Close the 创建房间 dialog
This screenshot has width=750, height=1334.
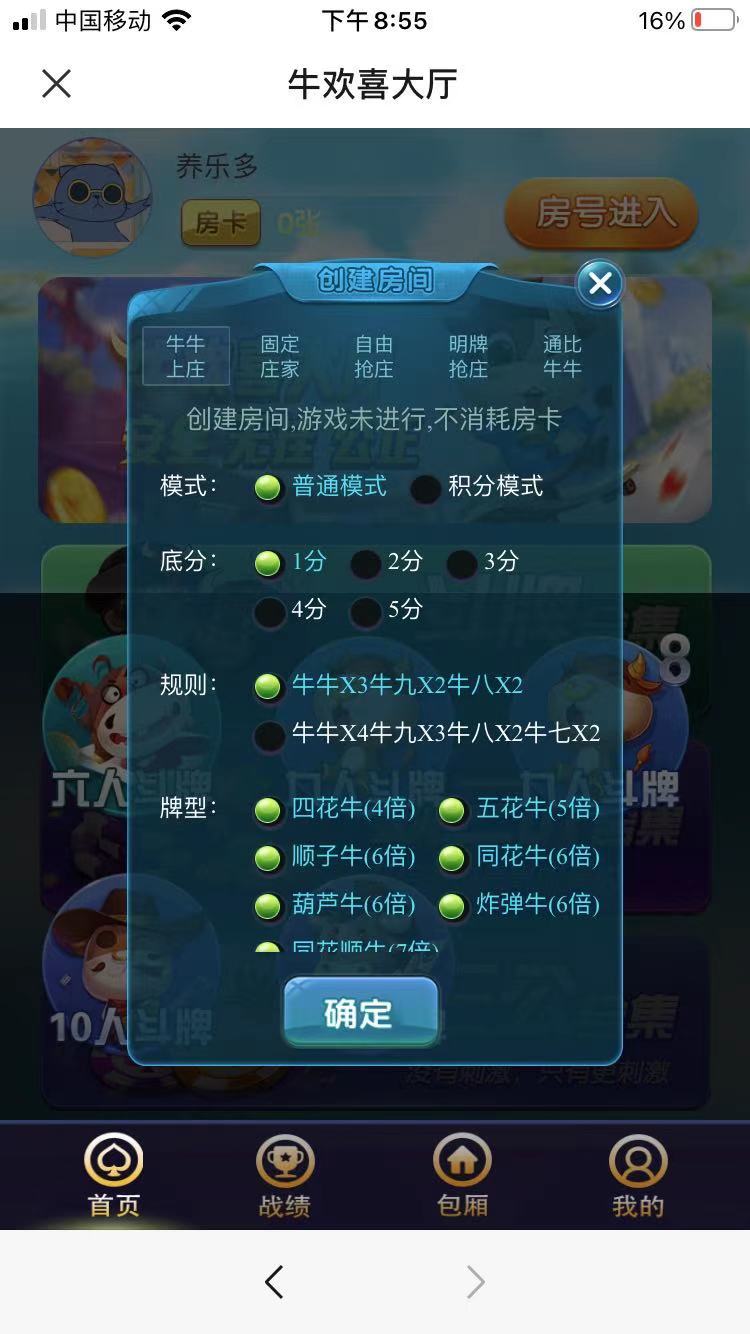(600, 284)
